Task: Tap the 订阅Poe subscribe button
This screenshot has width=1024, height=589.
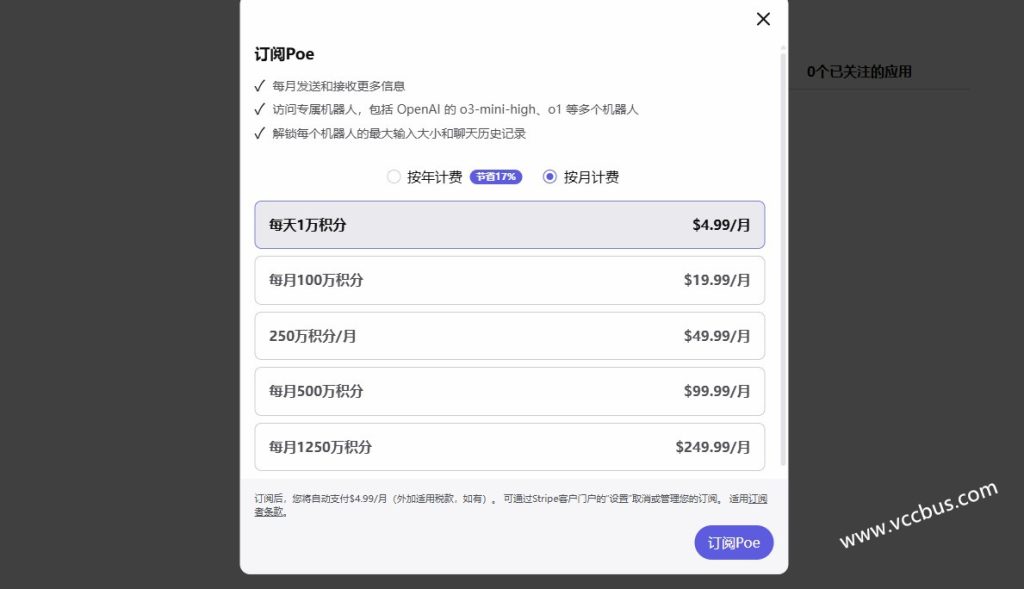Action: click(733, 543)
